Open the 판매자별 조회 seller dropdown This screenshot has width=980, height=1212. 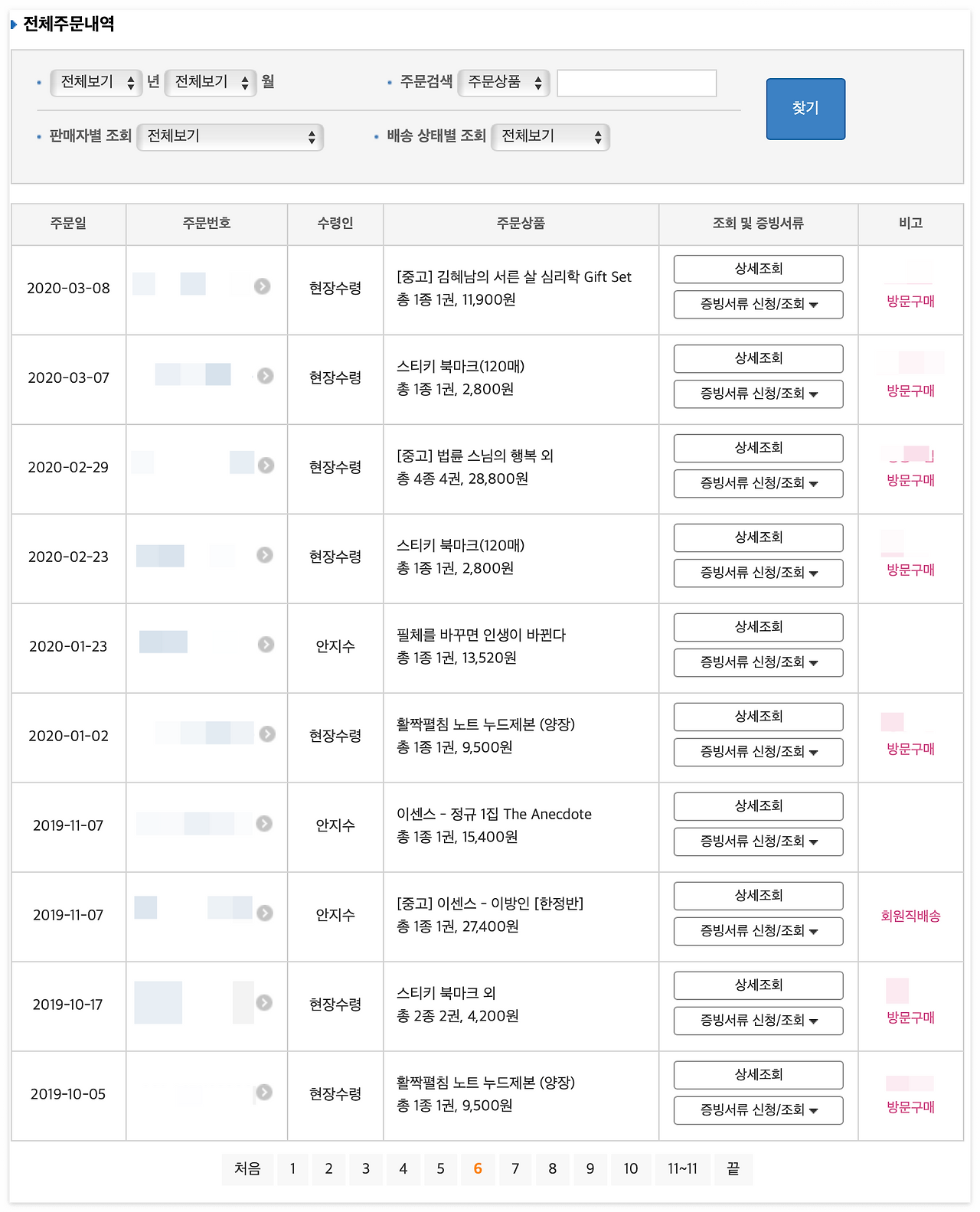pos(230,137)
